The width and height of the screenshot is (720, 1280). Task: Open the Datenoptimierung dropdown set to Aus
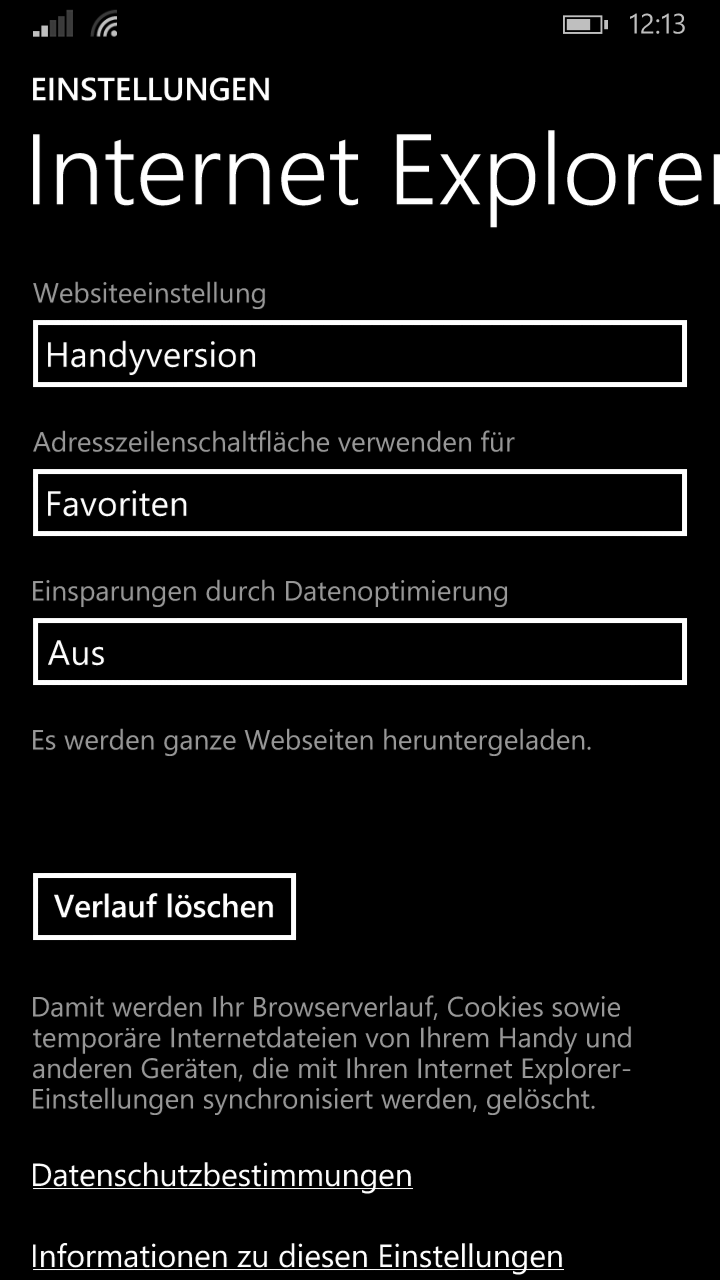coord(360,652)
